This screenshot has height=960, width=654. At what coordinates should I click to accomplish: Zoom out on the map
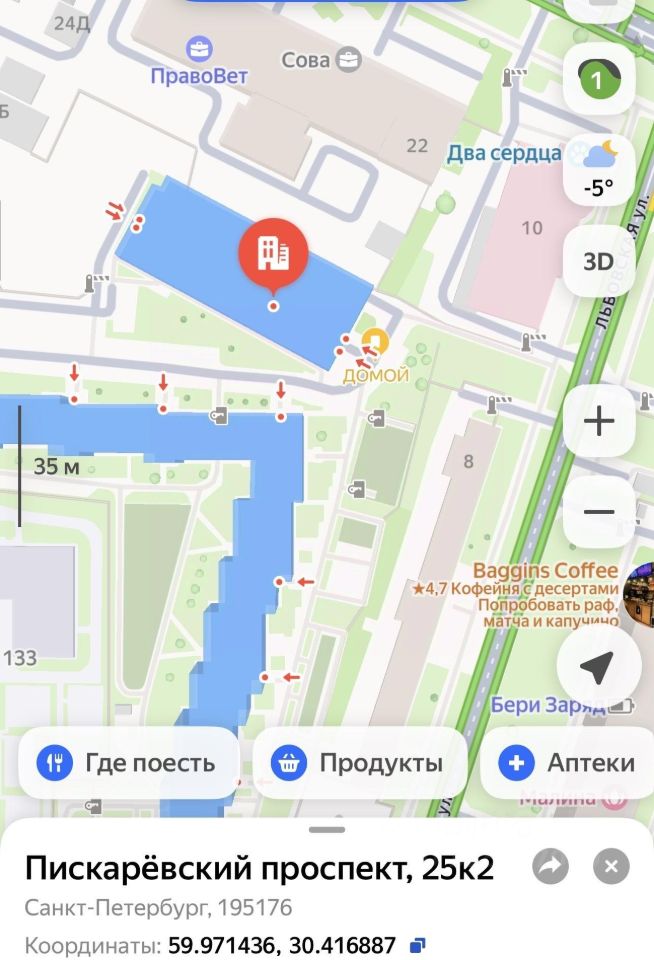click(598, 512)
